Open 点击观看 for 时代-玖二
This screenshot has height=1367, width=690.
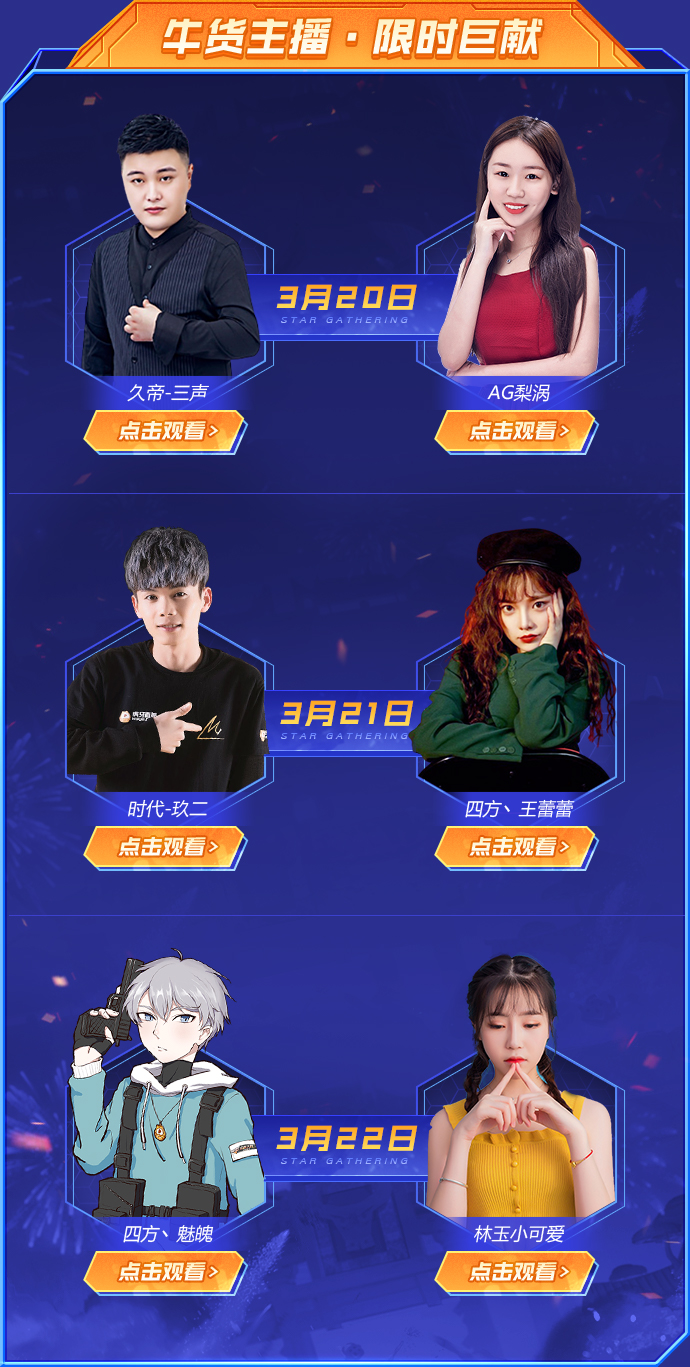165,847
